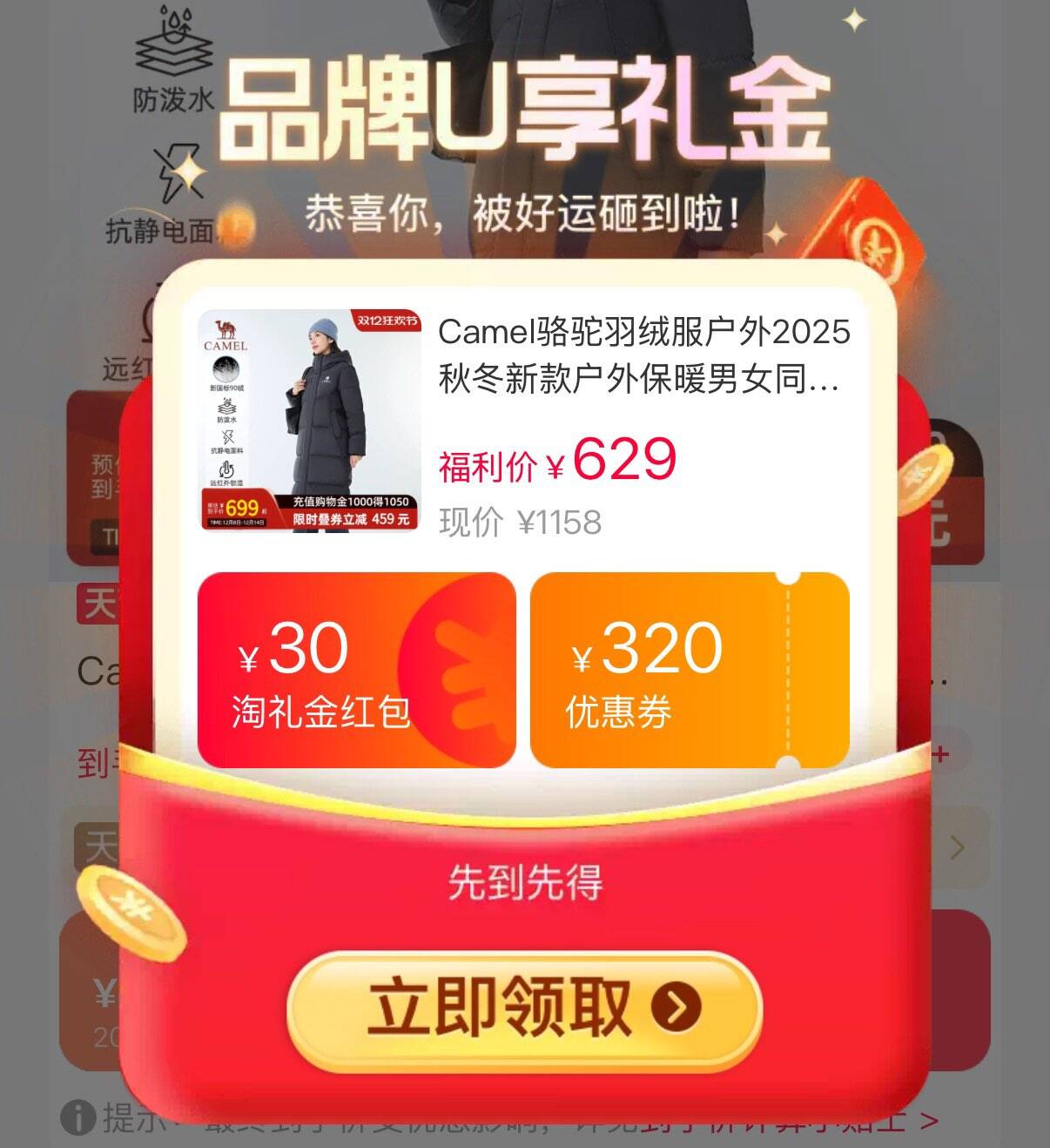Claim the reward with 立即领取 button

tap(524, 1009)
